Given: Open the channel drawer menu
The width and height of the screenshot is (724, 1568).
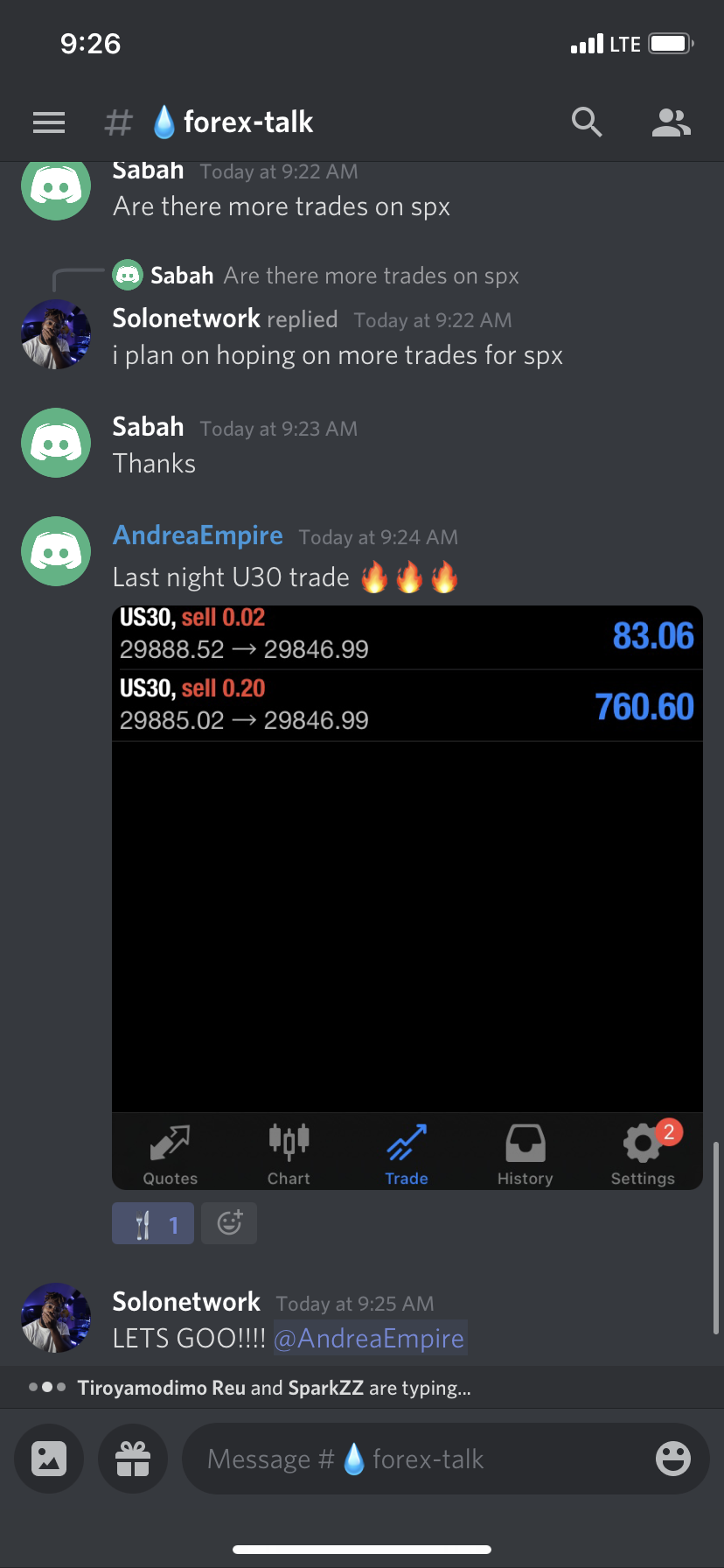Looking at the screenshot, I should click(49, 123).
